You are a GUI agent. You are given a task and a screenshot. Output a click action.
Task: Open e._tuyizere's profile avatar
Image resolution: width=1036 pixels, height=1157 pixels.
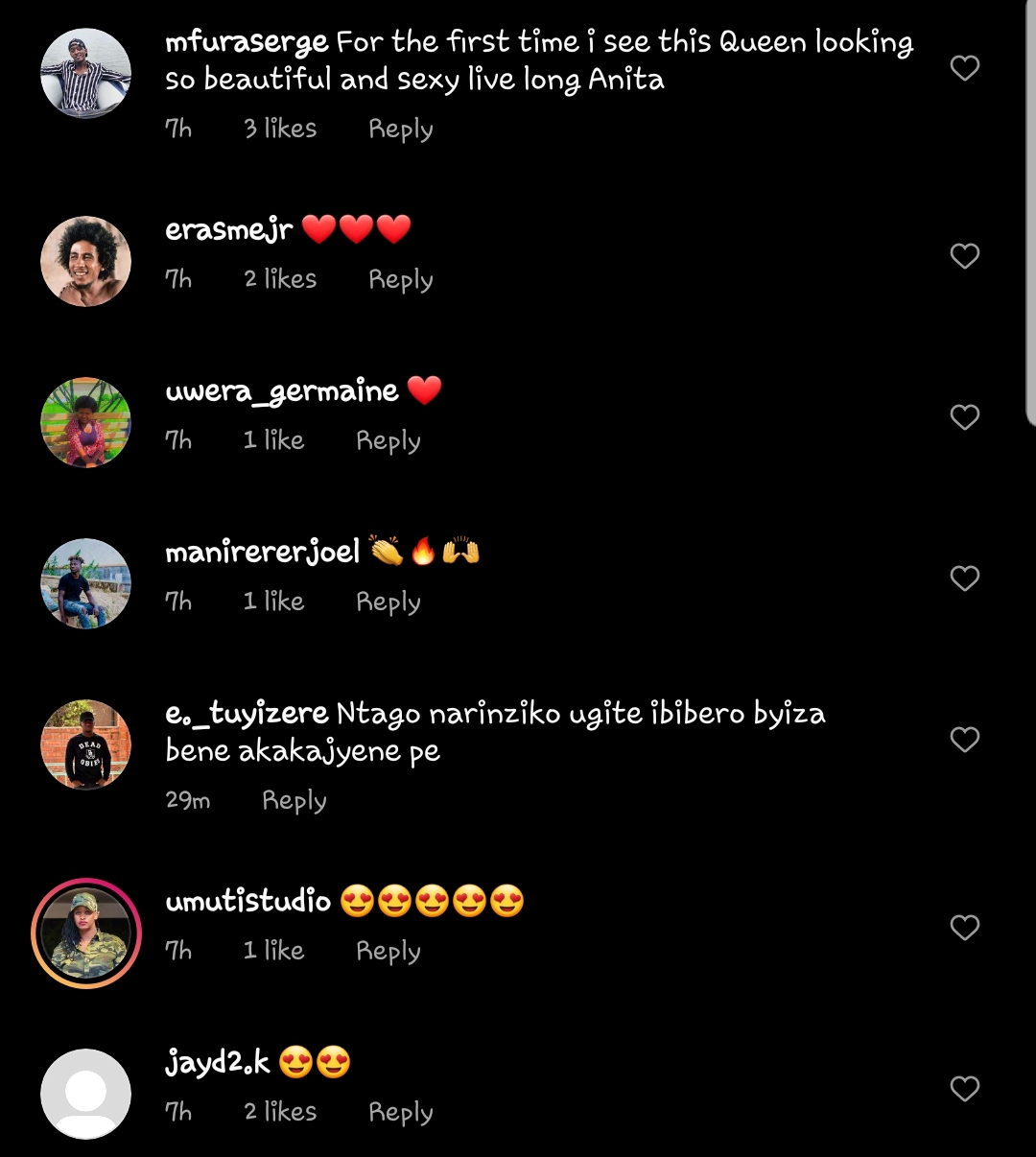(x=86, y=745)
